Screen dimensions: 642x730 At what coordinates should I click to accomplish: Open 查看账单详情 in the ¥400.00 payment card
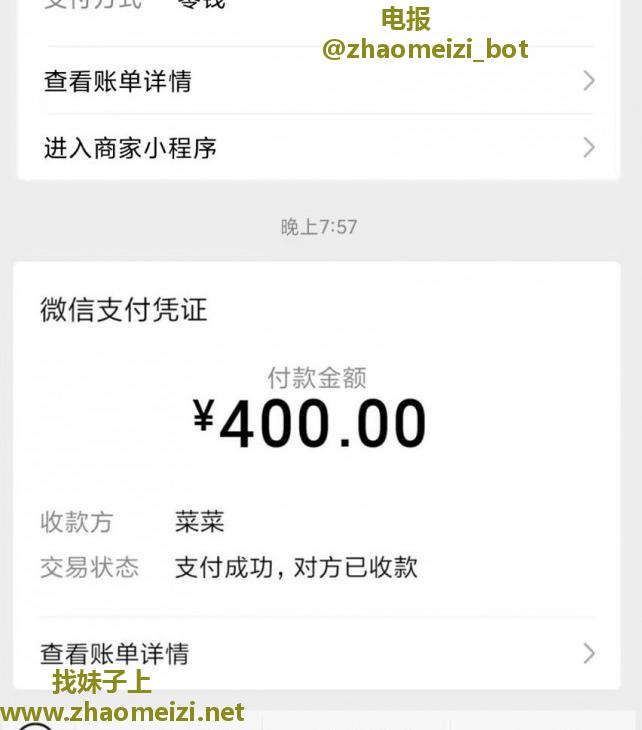(318, 654)
